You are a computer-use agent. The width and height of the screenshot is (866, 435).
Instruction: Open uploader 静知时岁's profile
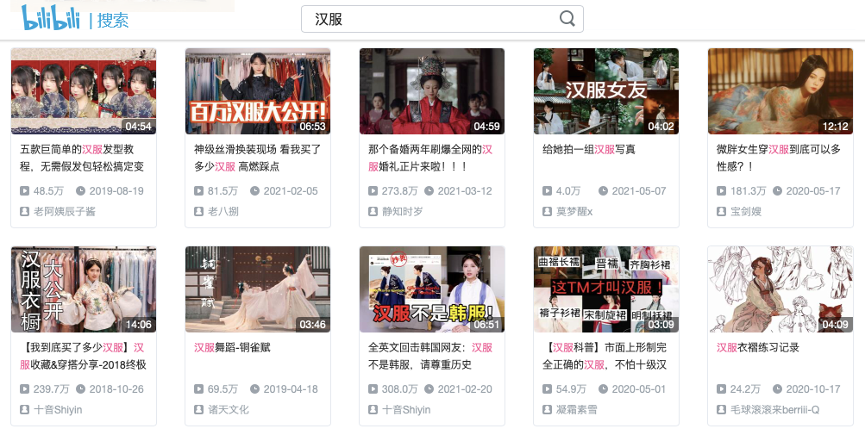(x=402, y=212)
